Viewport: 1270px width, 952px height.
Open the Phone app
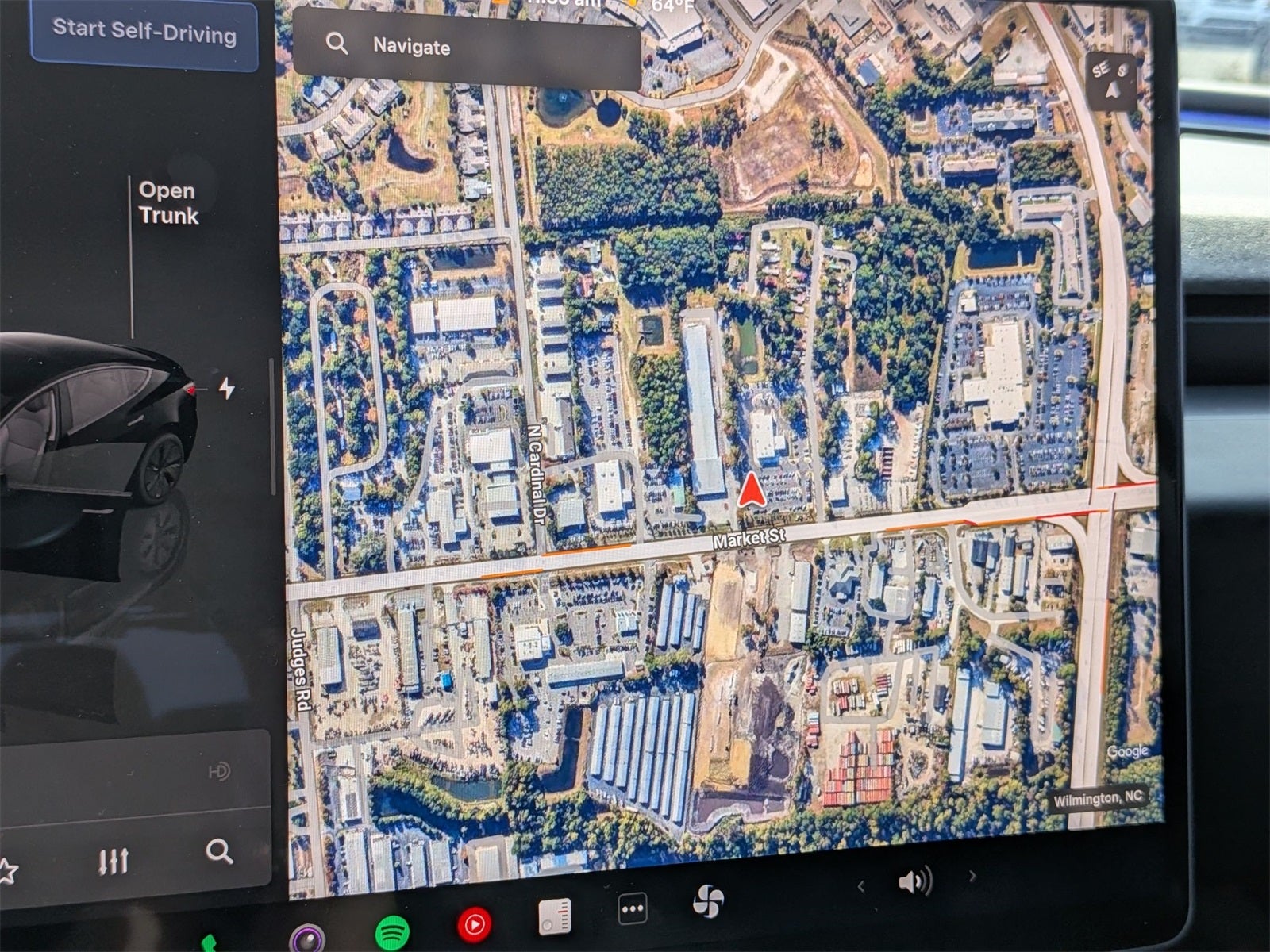coord(210,942)
